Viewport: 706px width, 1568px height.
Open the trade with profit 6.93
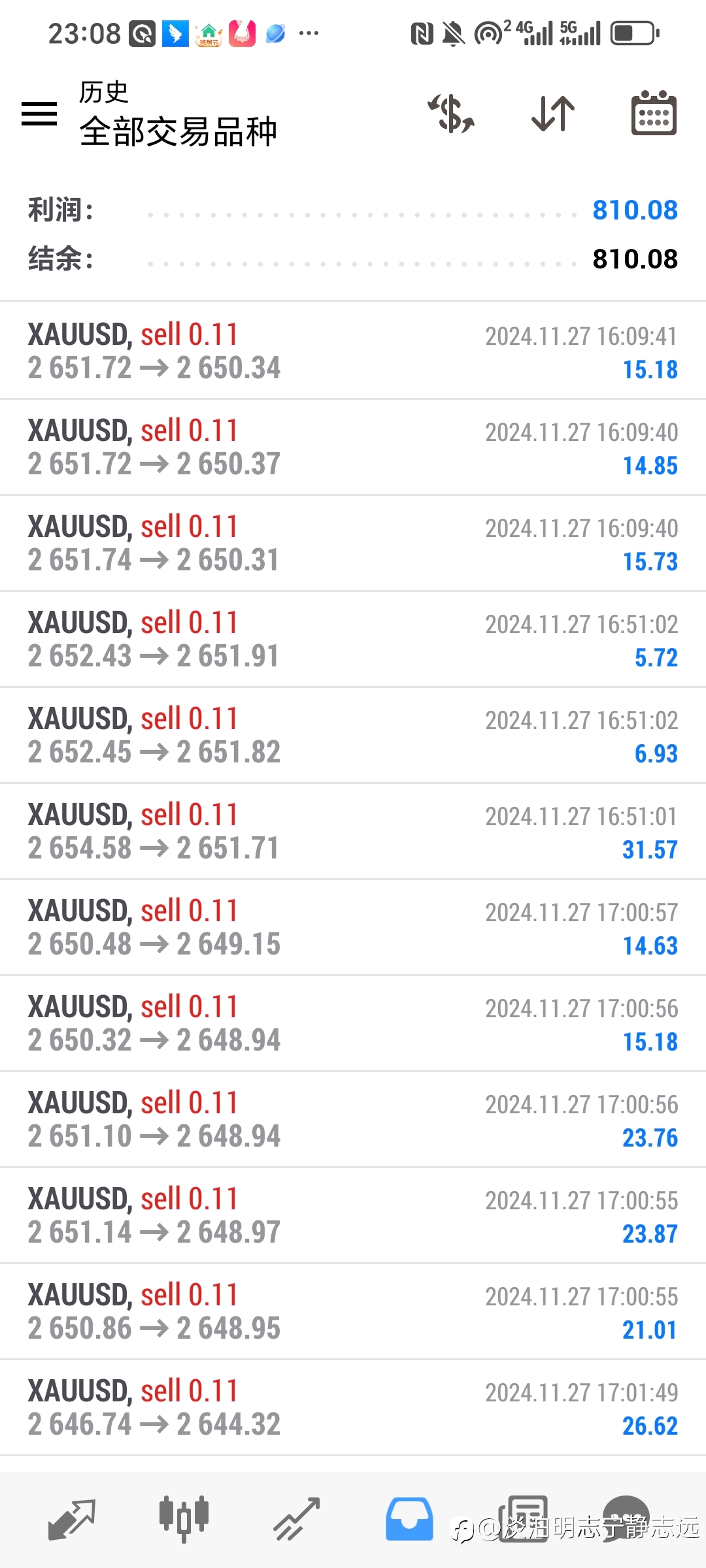pos(353,735)
